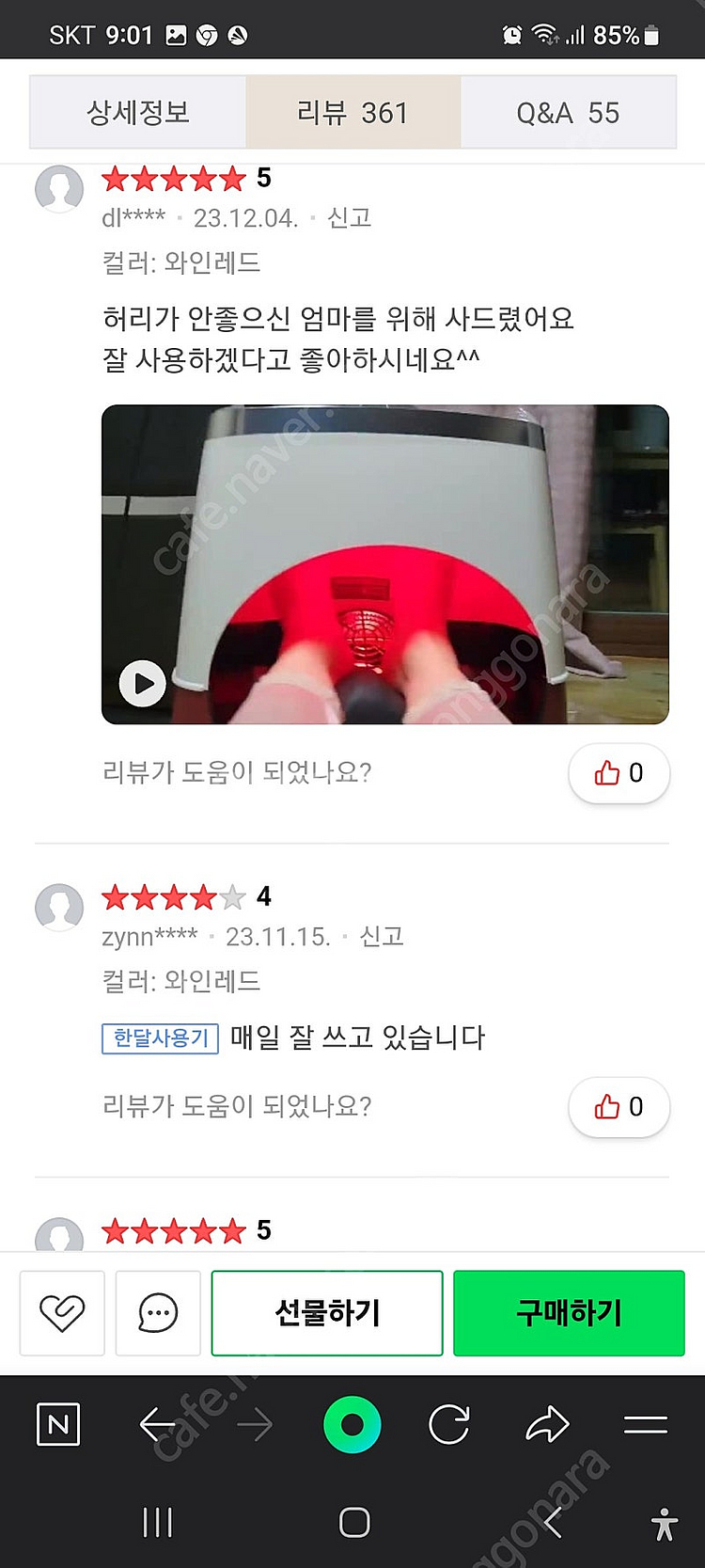
Task: Open the browser menu
Action: click(646, 1425)
